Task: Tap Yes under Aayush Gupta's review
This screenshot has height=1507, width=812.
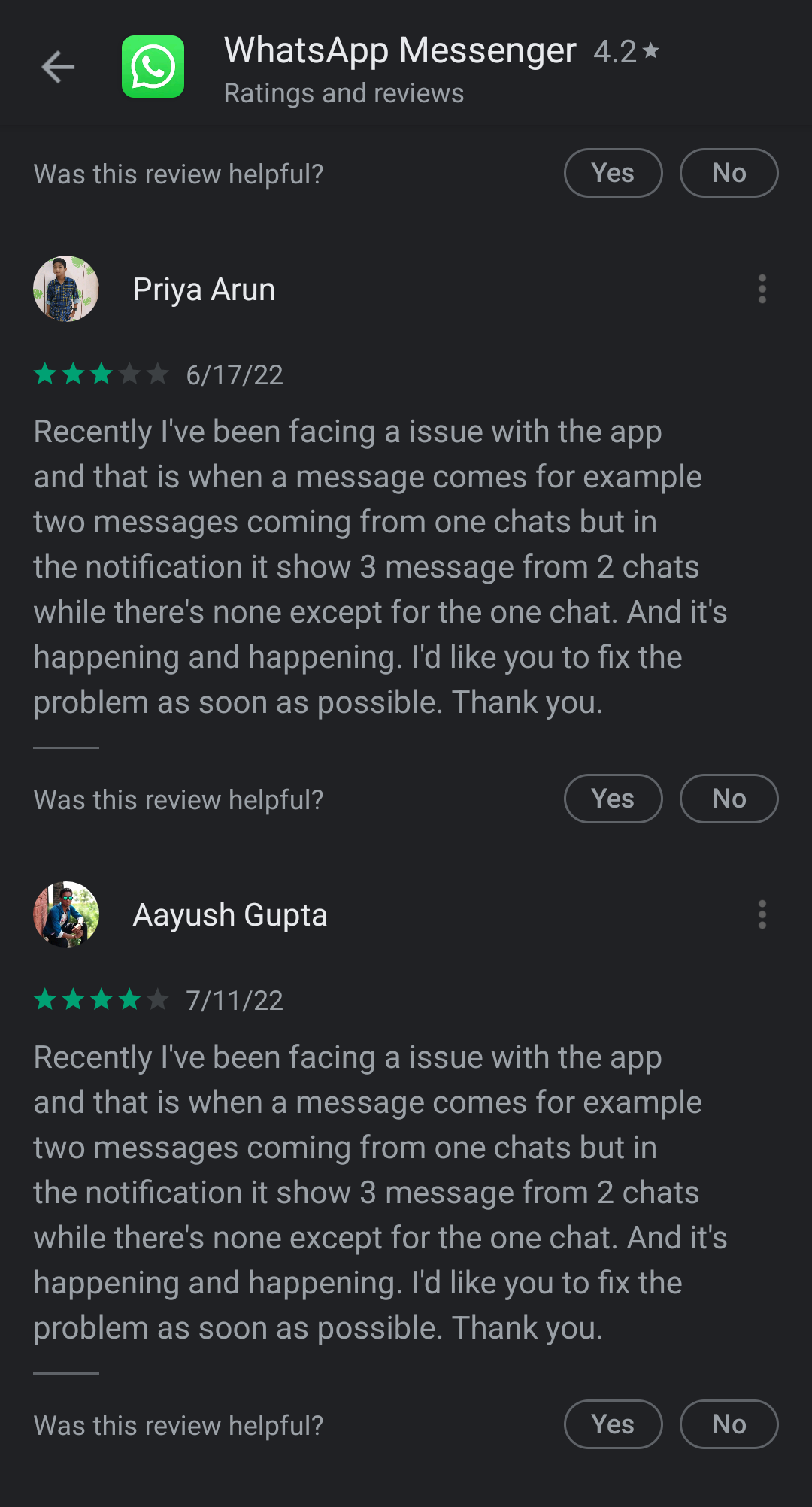Action: [613, 1424]
